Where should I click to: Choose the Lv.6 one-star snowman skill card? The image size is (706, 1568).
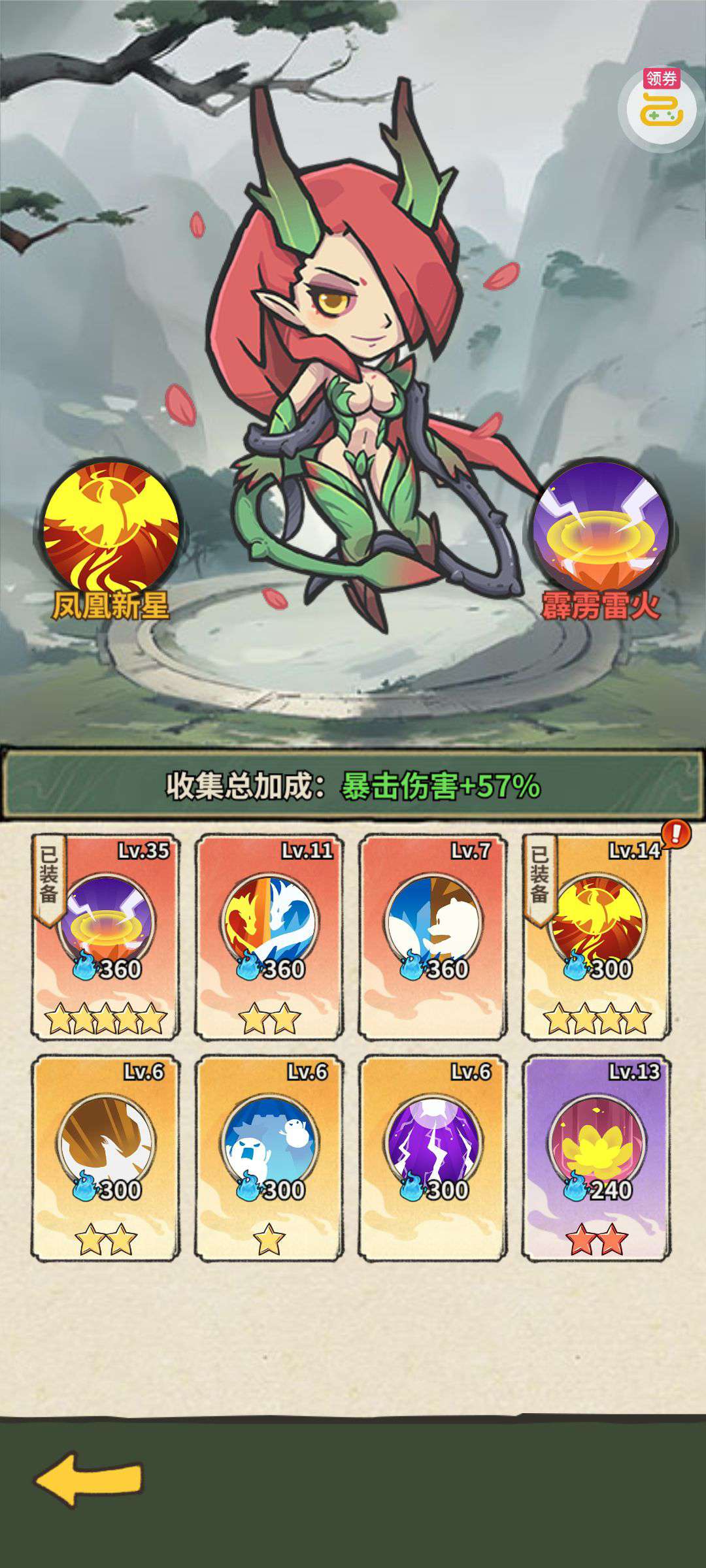tap(269, 1156)
